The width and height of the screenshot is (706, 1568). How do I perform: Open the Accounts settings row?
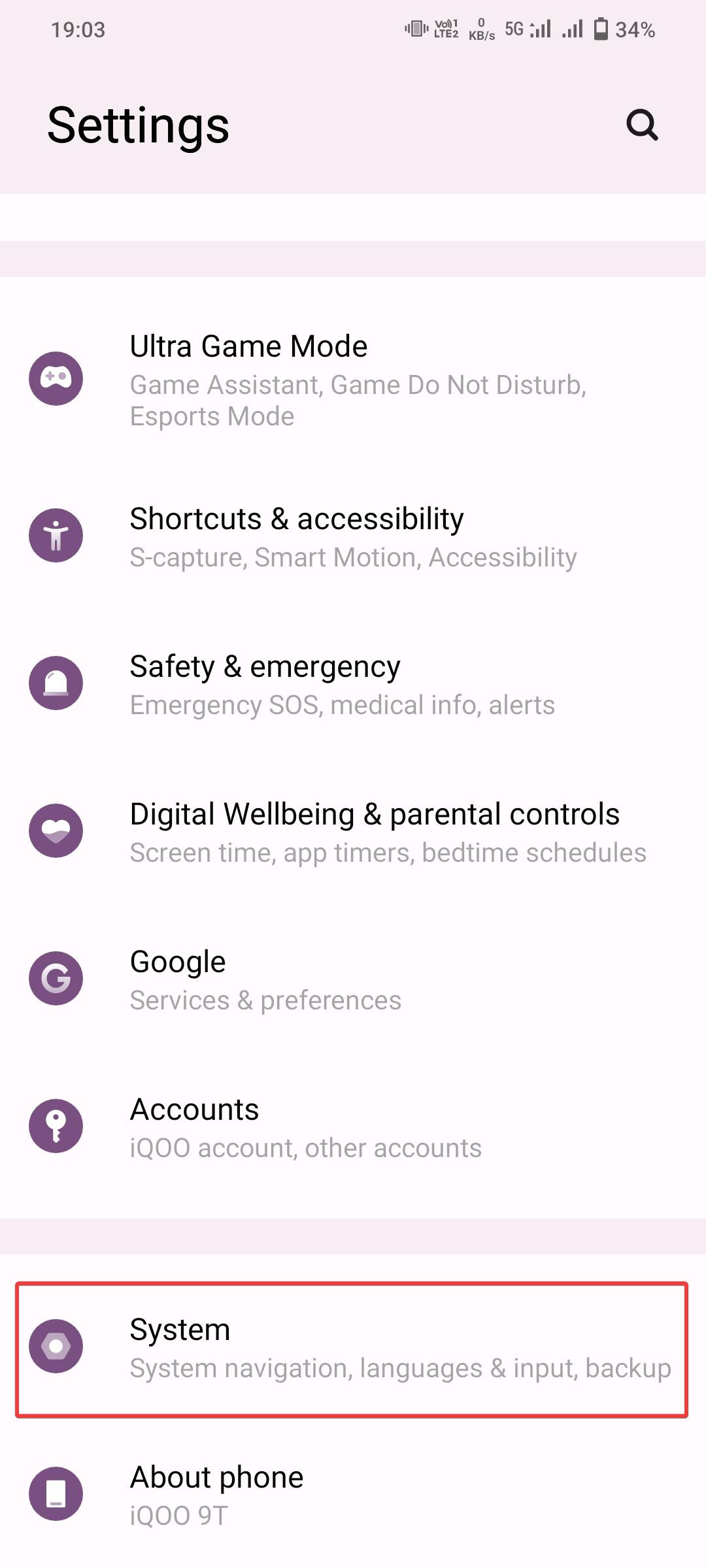(353, 1127)
